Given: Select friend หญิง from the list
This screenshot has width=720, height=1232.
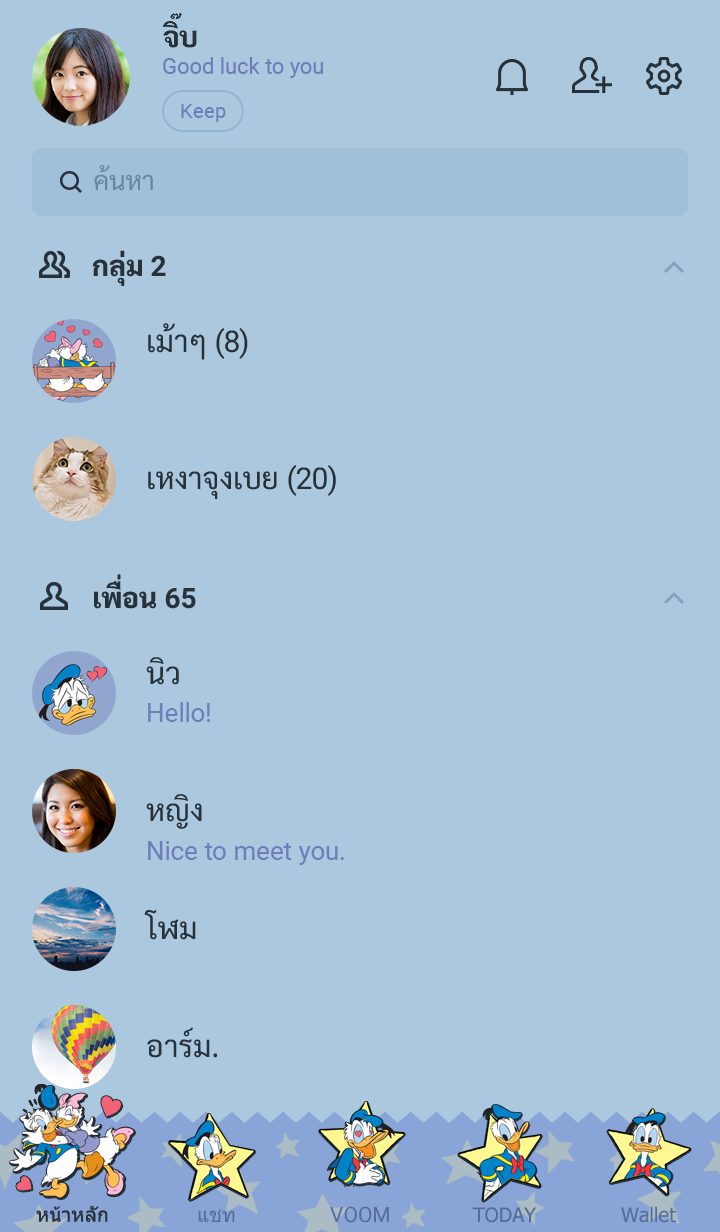Looking at the screenshot, I should (176, 829).
